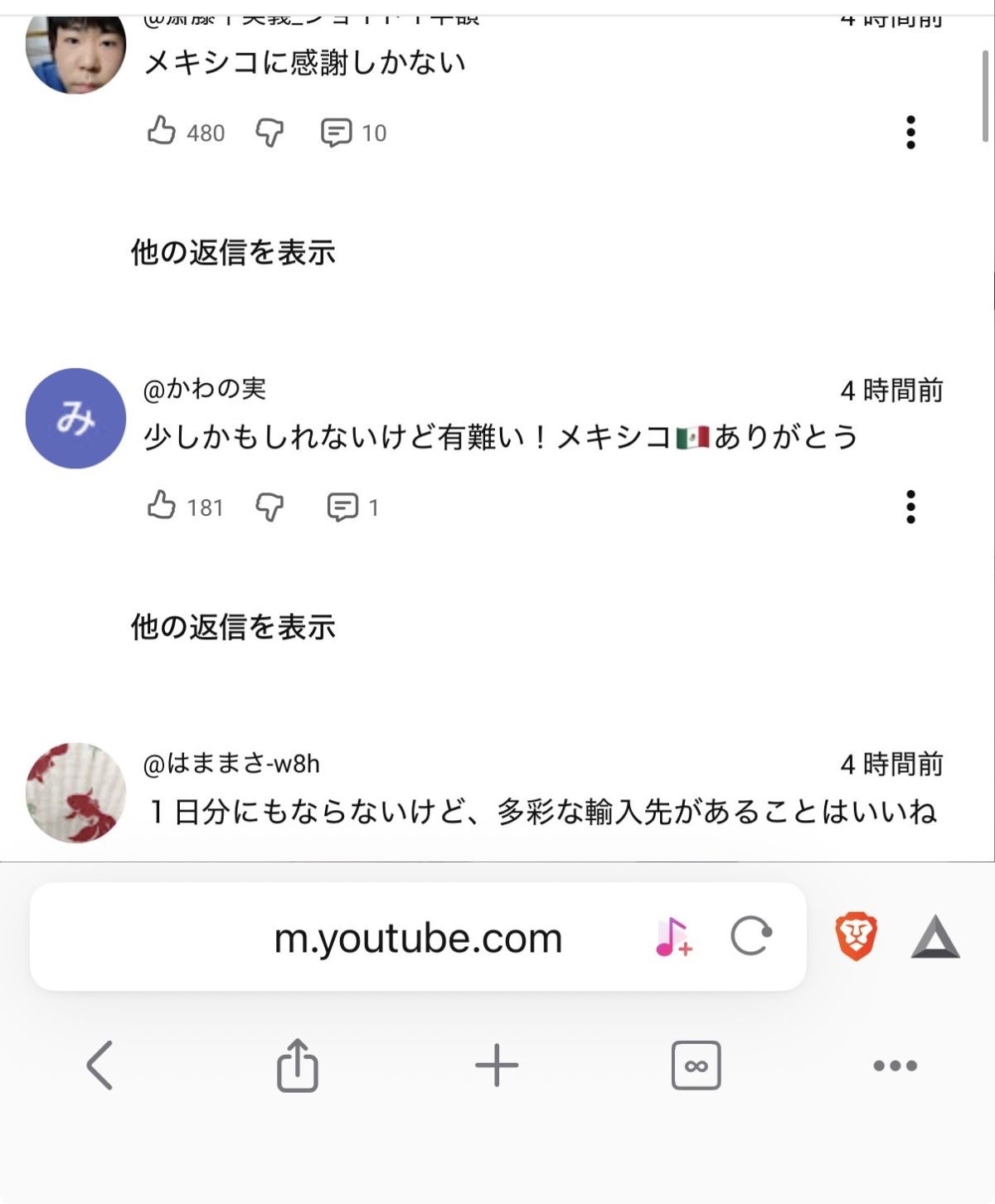This screenshot has height=1204, width=995.
Task: Dislike the メキシコに感謝しかない comment
Action: pos(269,133)
